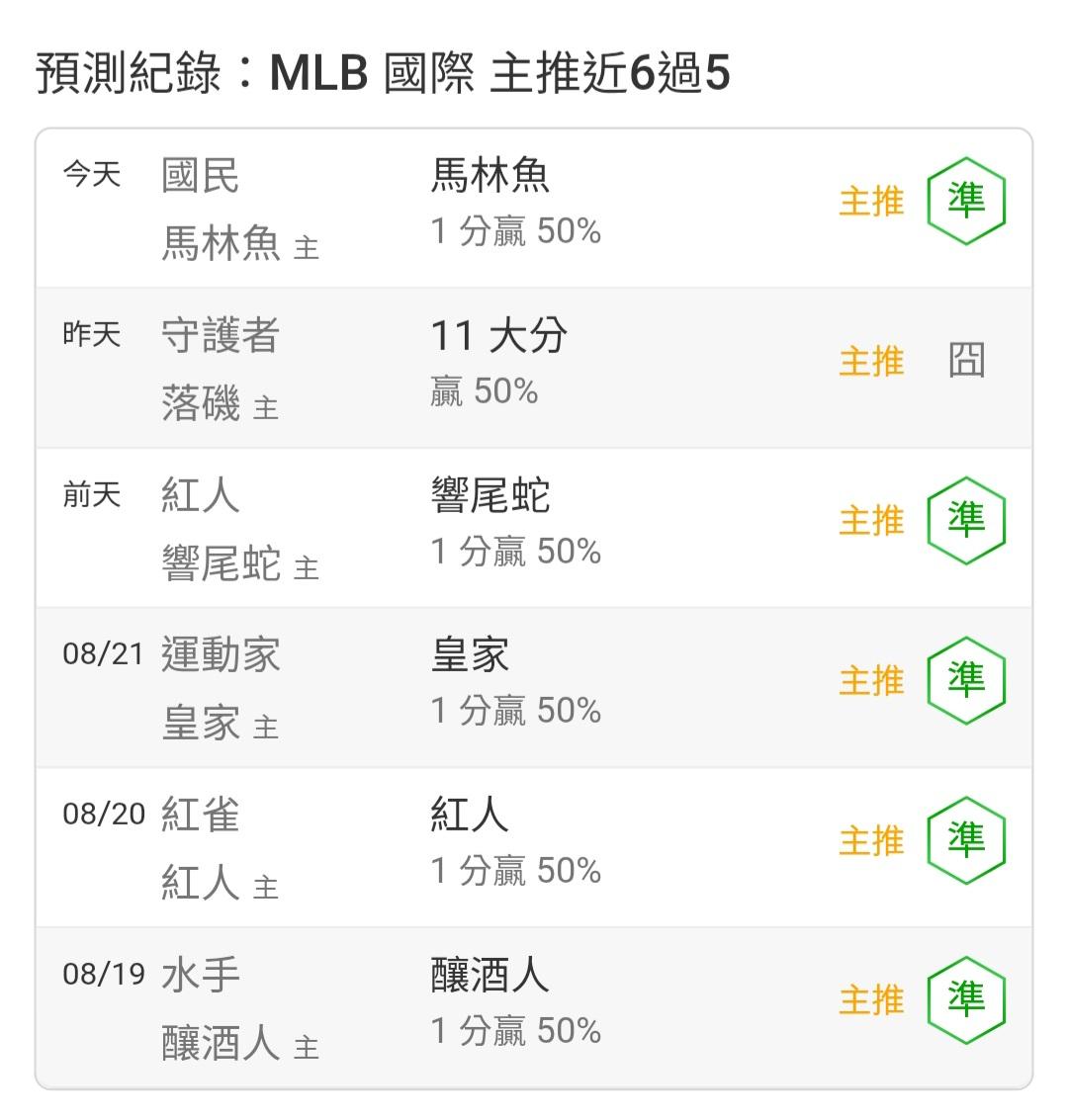Open today's 國民 vs 馬林魚 prediction row

coord(534,209)
